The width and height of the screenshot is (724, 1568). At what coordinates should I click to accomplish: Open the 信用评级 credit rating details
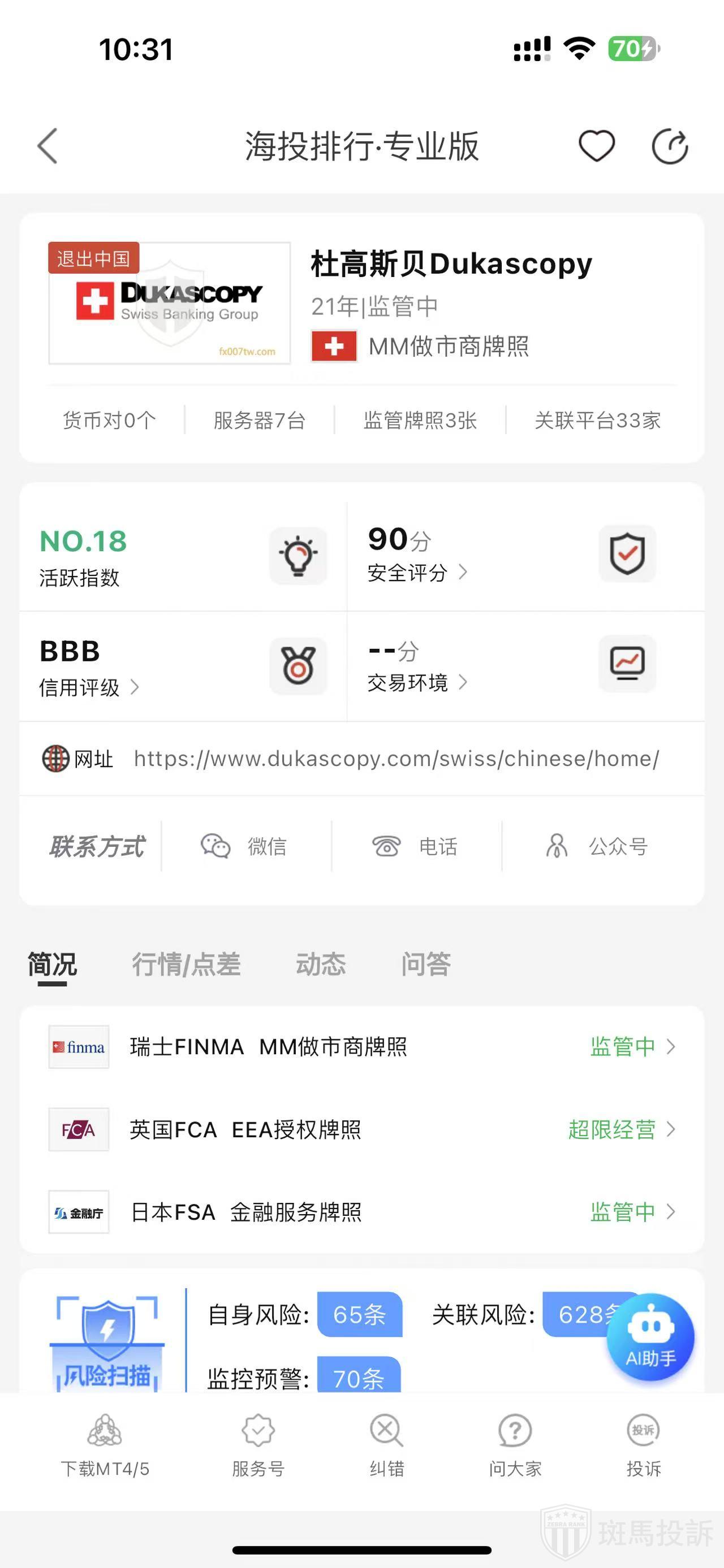point(89,687)
